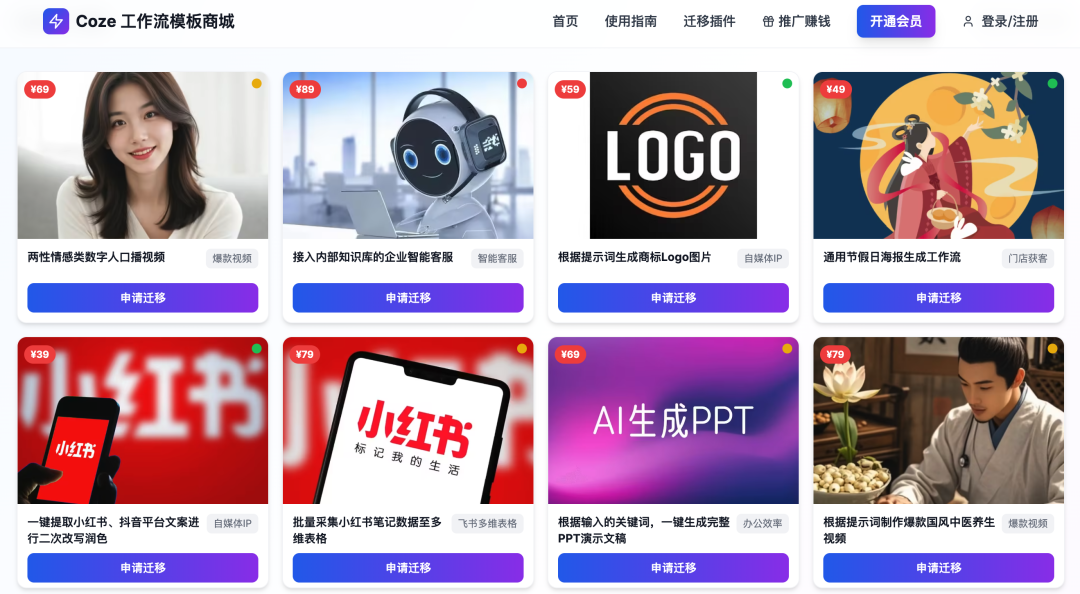Open the 企业智能客服 robot card image
Image resolution: width=1080 pixels, height=594 pixels.
point(408,156)
